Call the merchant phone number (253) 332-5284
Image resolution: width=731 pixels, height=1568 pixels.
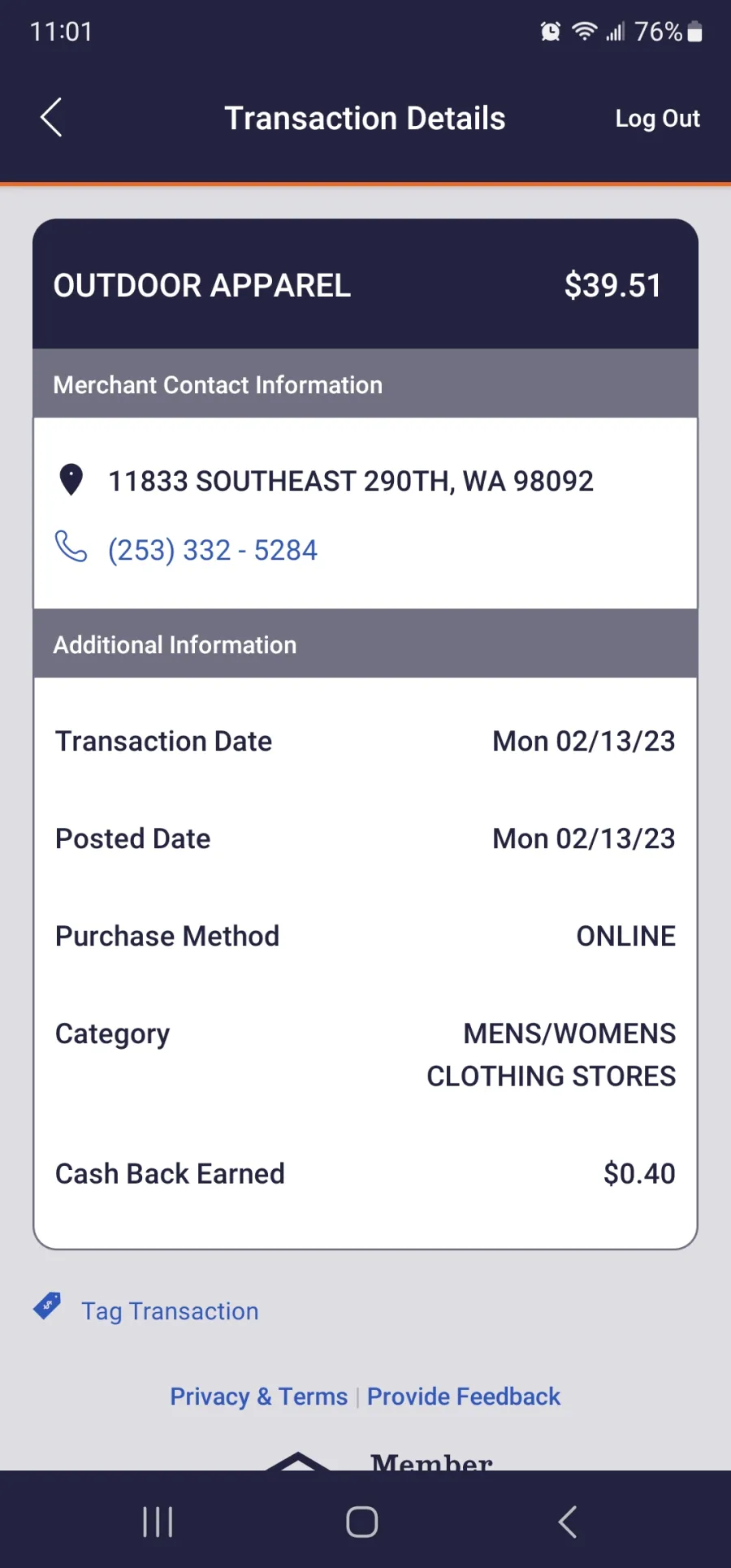[212, 550]
